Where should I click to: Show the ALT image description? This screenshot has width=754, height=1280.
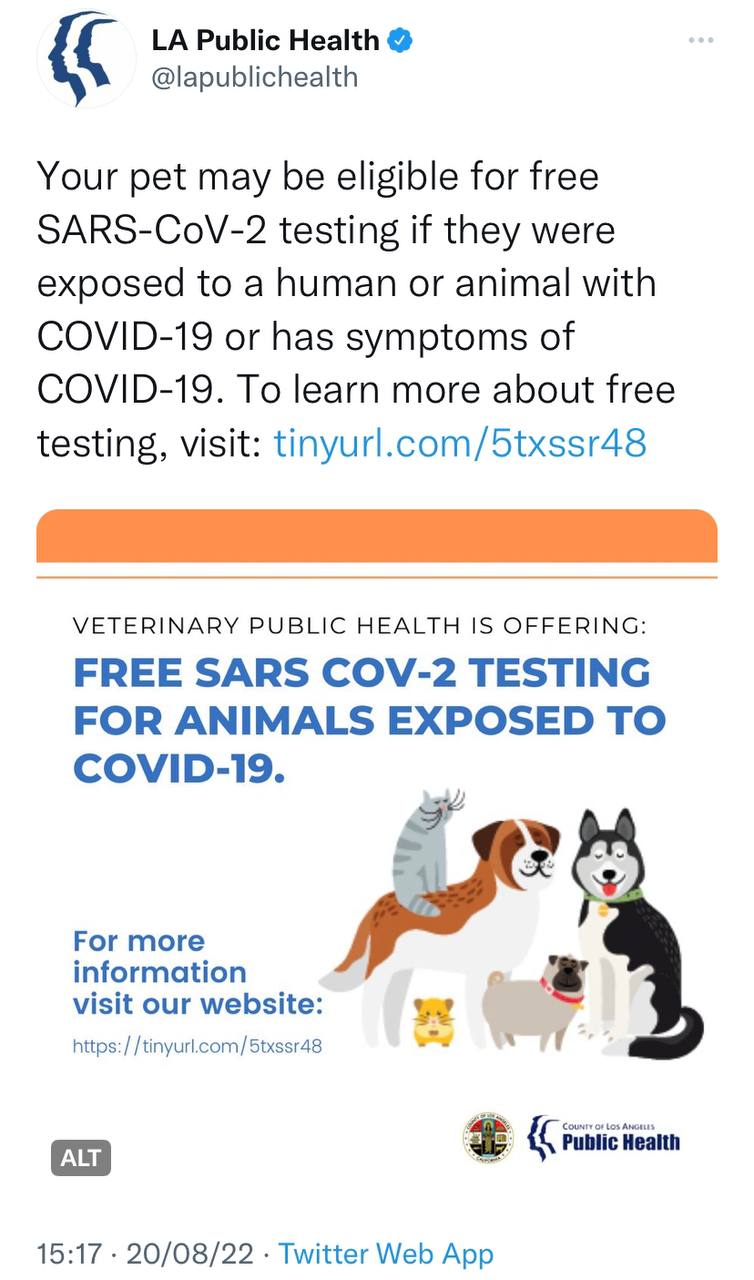[81, 1158]
